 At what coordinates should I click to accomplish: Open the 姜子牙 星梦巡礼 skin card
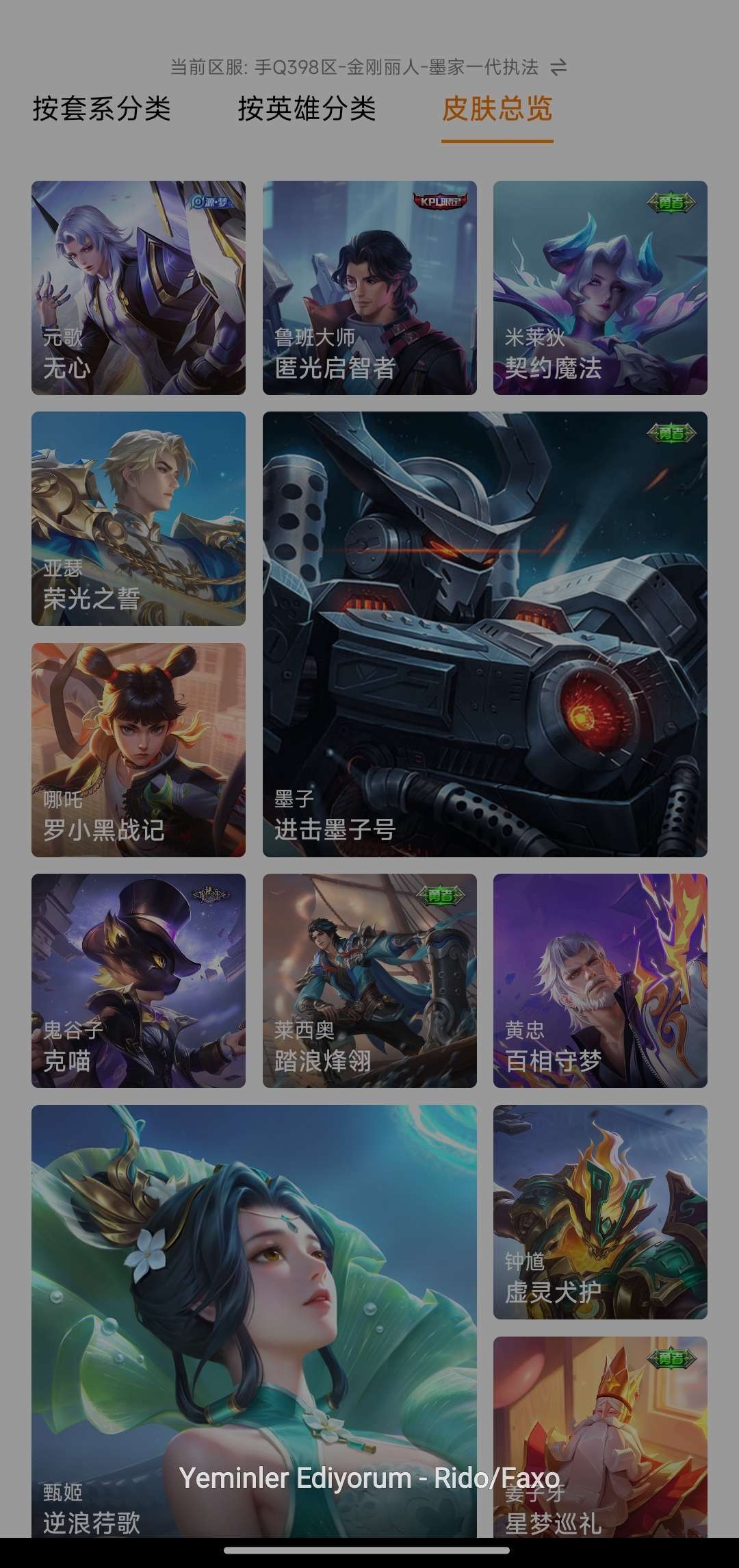pos(600,1437)
